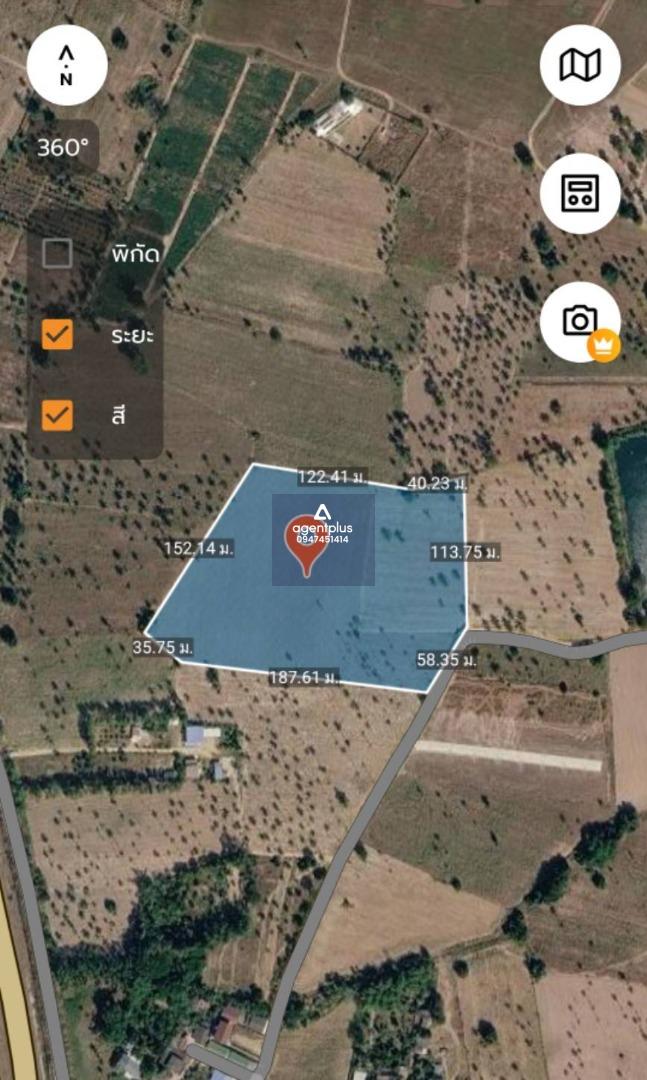Tap the north compass button
This screenshot has height=1080, width=647.
[67, 65]
